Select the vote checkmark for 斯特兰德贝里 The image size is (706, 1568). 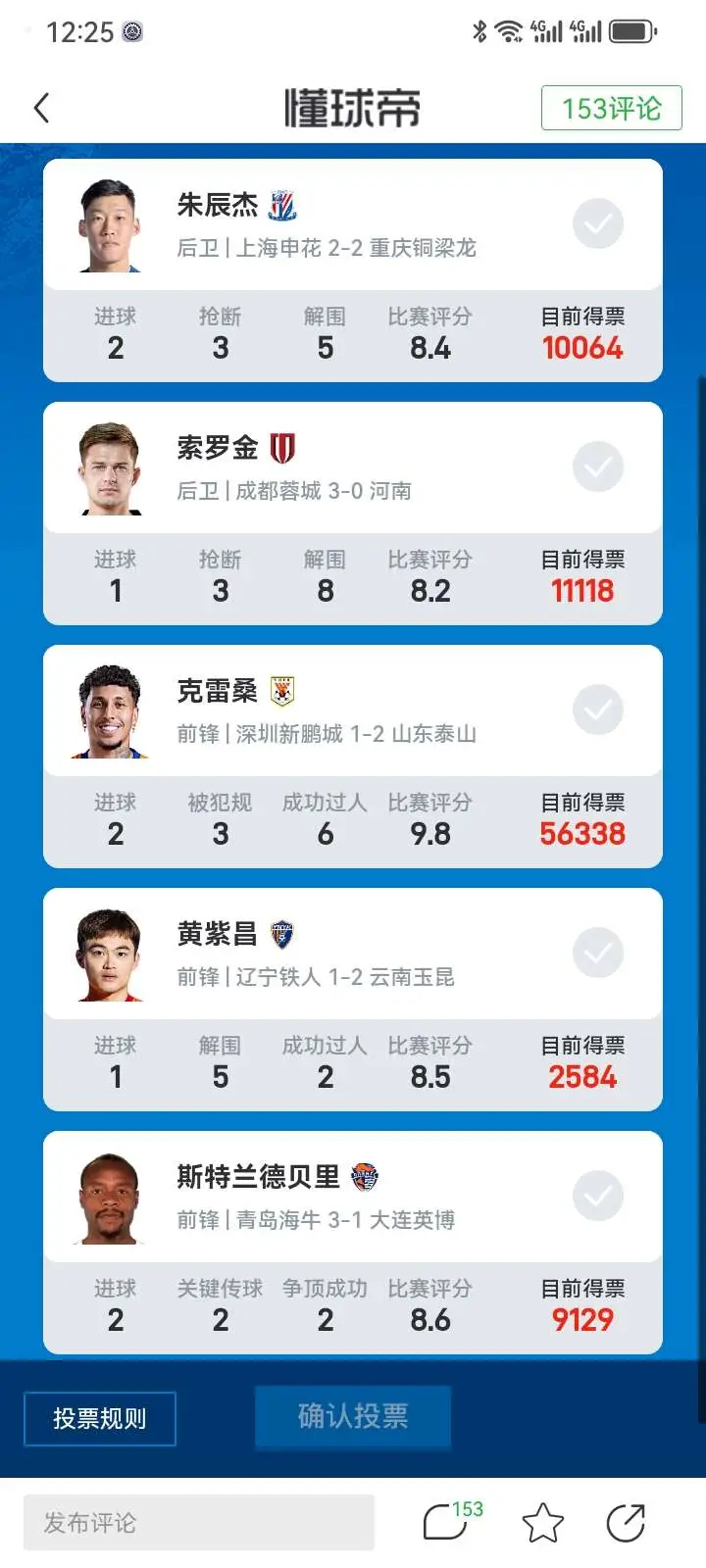(x=598, y=1196)
